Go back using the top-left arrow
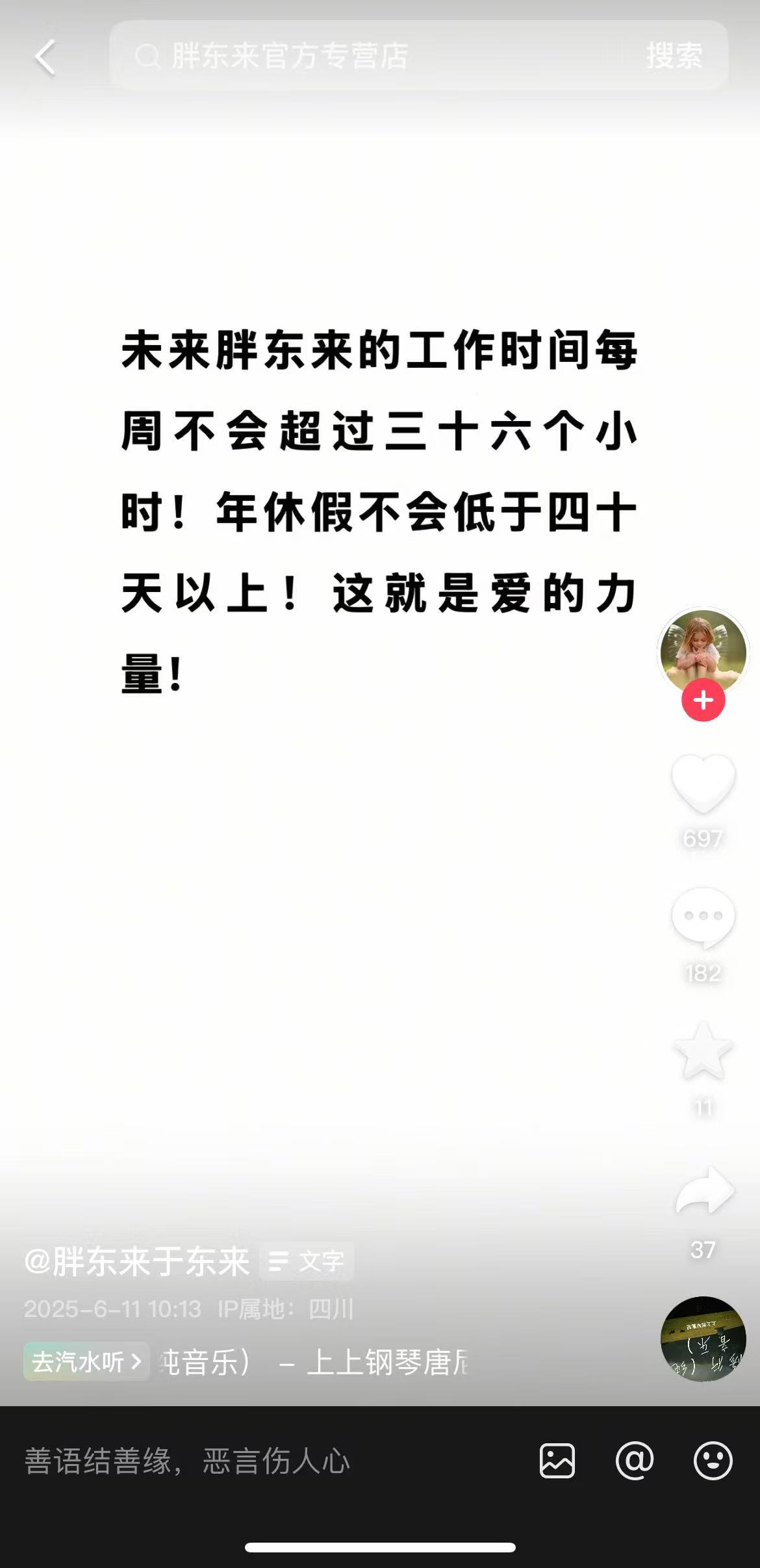 pos(44,57)
